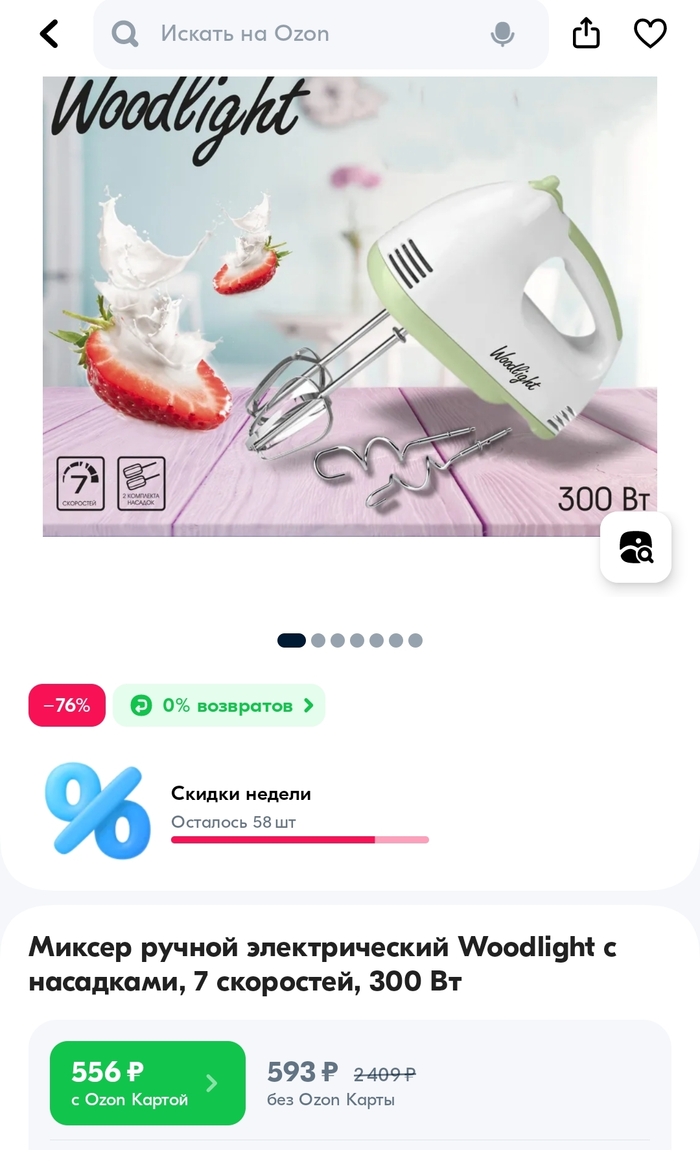This screenshot has width=700, height=1161.
Task: Tap the image gallery page indicator dots
Action: (x=350, y=640)
